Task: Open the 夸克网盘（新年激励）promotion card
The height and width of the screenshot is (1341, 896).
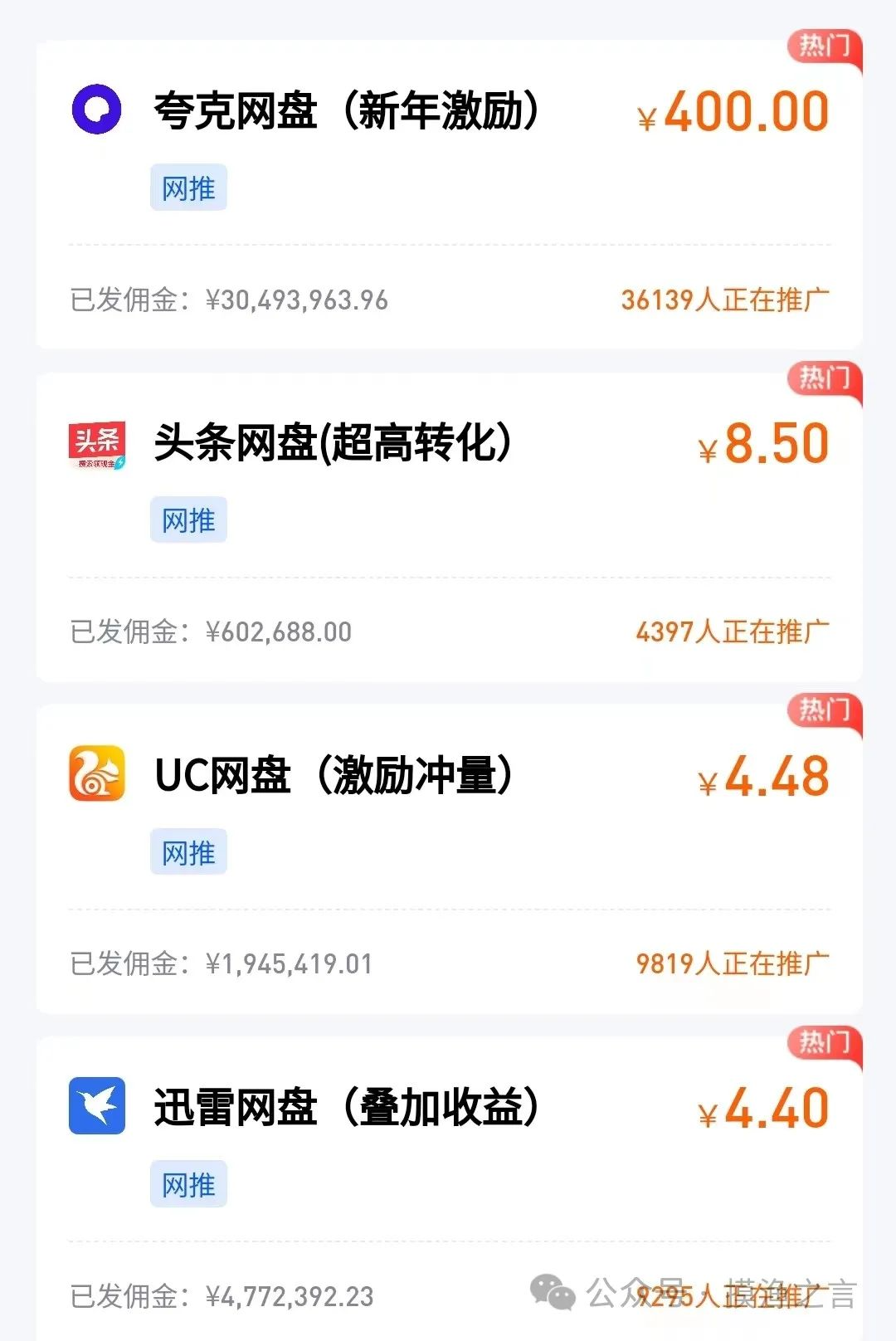Action: coord(347,111)
